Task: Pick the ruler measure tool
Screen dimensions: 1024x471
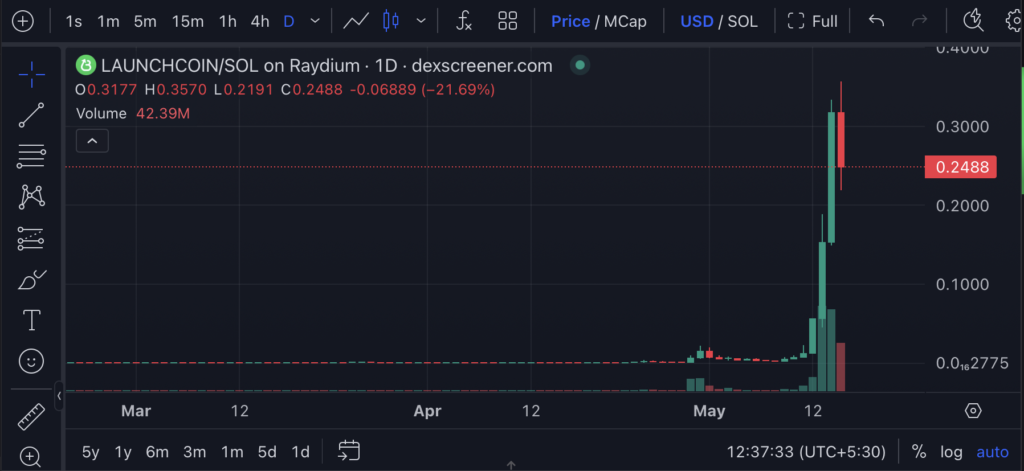Action: point(32,416)
